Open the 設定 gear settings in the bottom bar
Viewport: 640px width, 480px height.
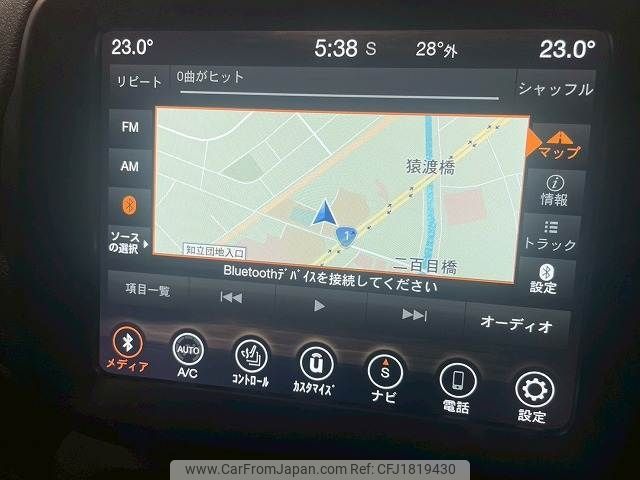(534, 398)
